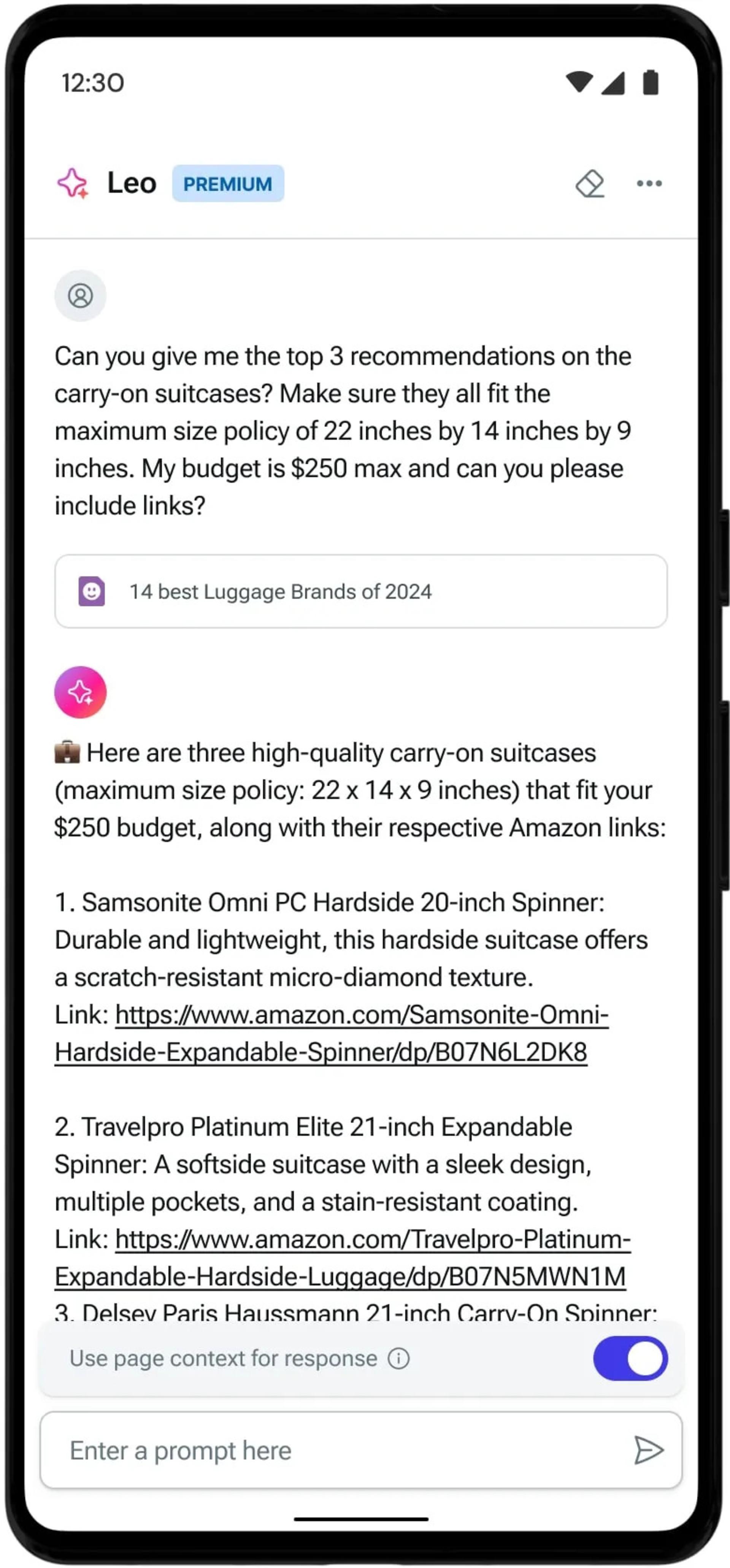Image resolution: width=730 pixels, height=1568 pixels.
Task: Open the 14 best Luggage Brands page card
Action: click(361, 591)
